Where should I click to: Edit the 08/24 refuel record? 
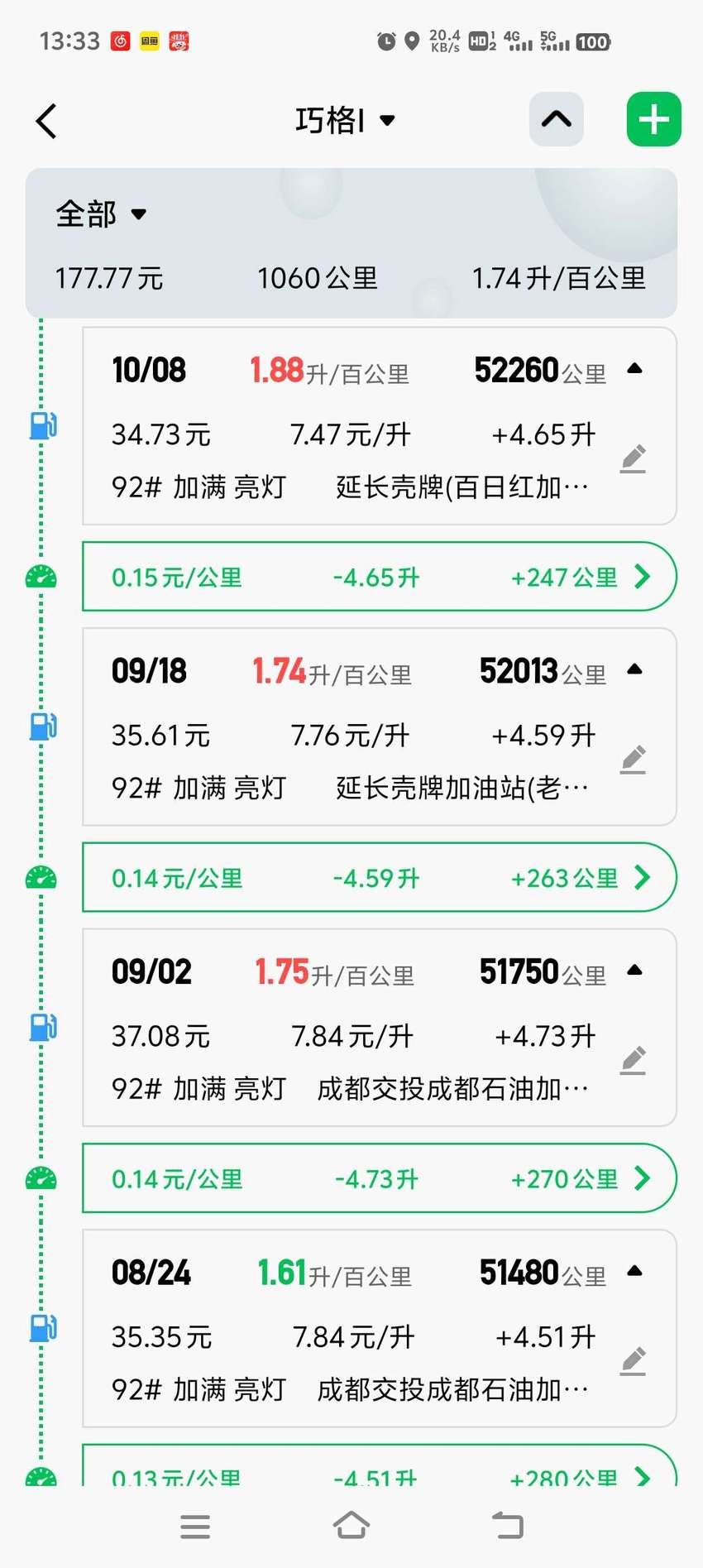coord(633,1360)
